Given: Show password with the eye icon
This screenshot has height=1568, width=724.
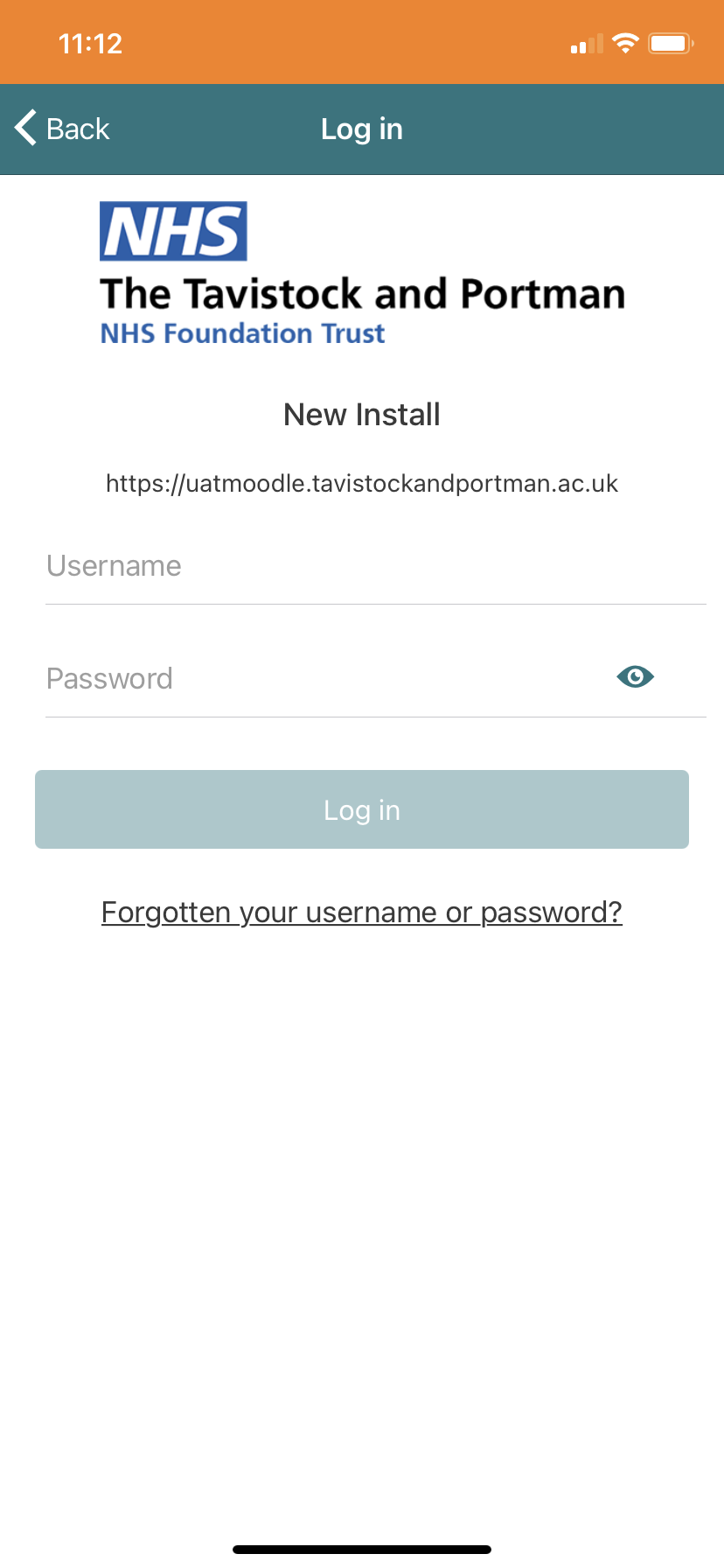Looking at the screenshot, I should 636,676.
